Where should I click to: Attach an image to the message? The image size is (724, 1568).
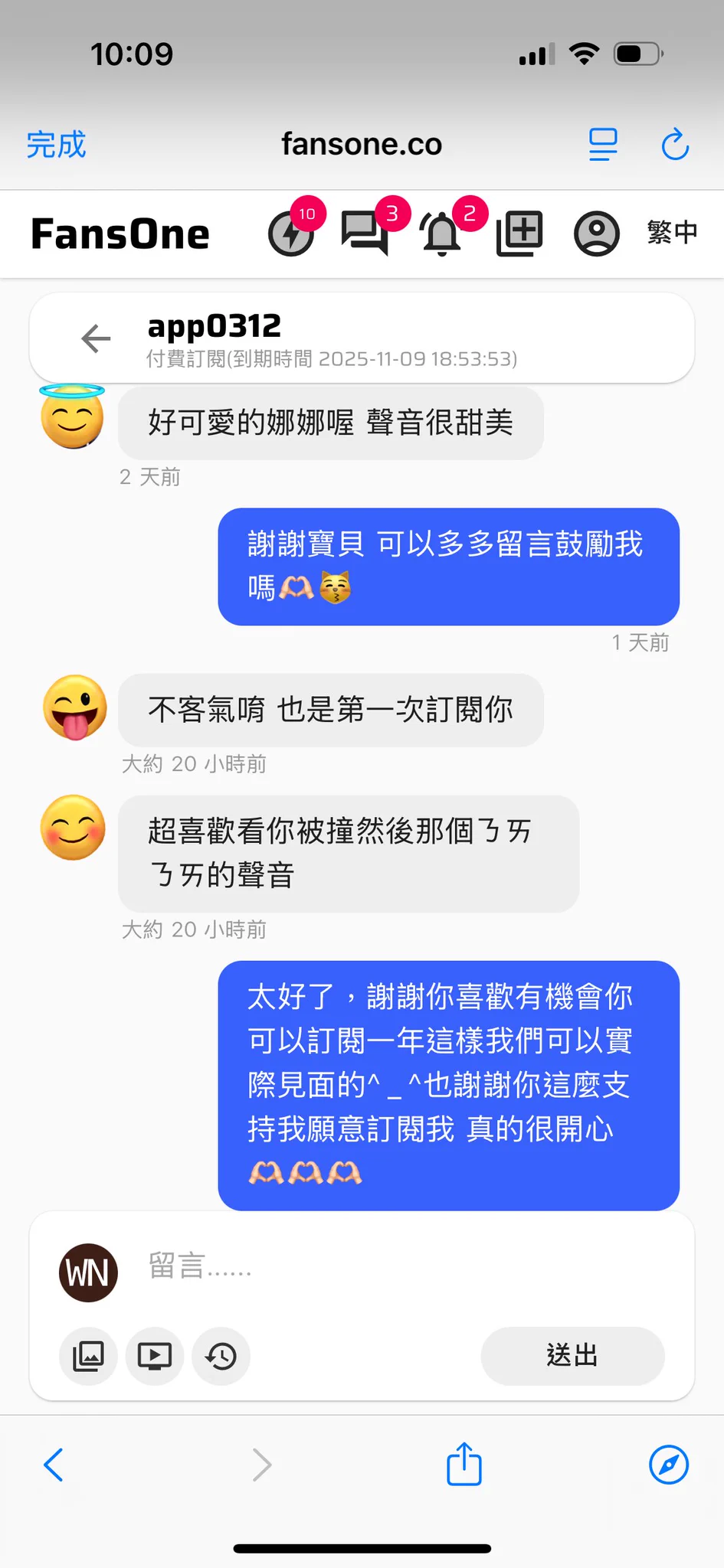tap(88, 1357)
